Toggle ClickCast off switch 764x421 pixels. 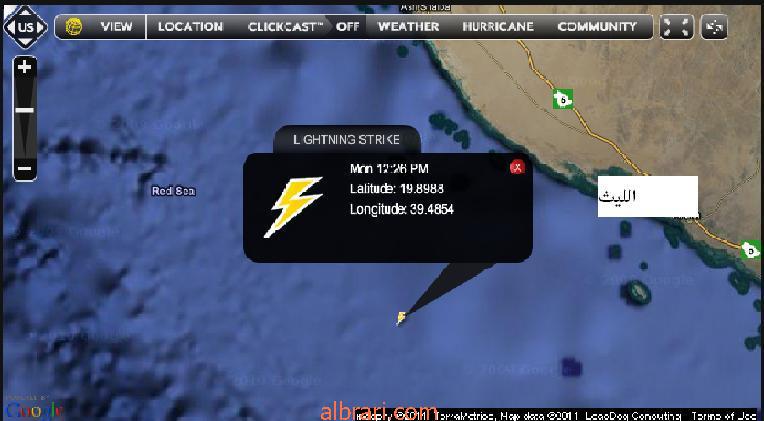pyautogui.click(x=347, y=27)
